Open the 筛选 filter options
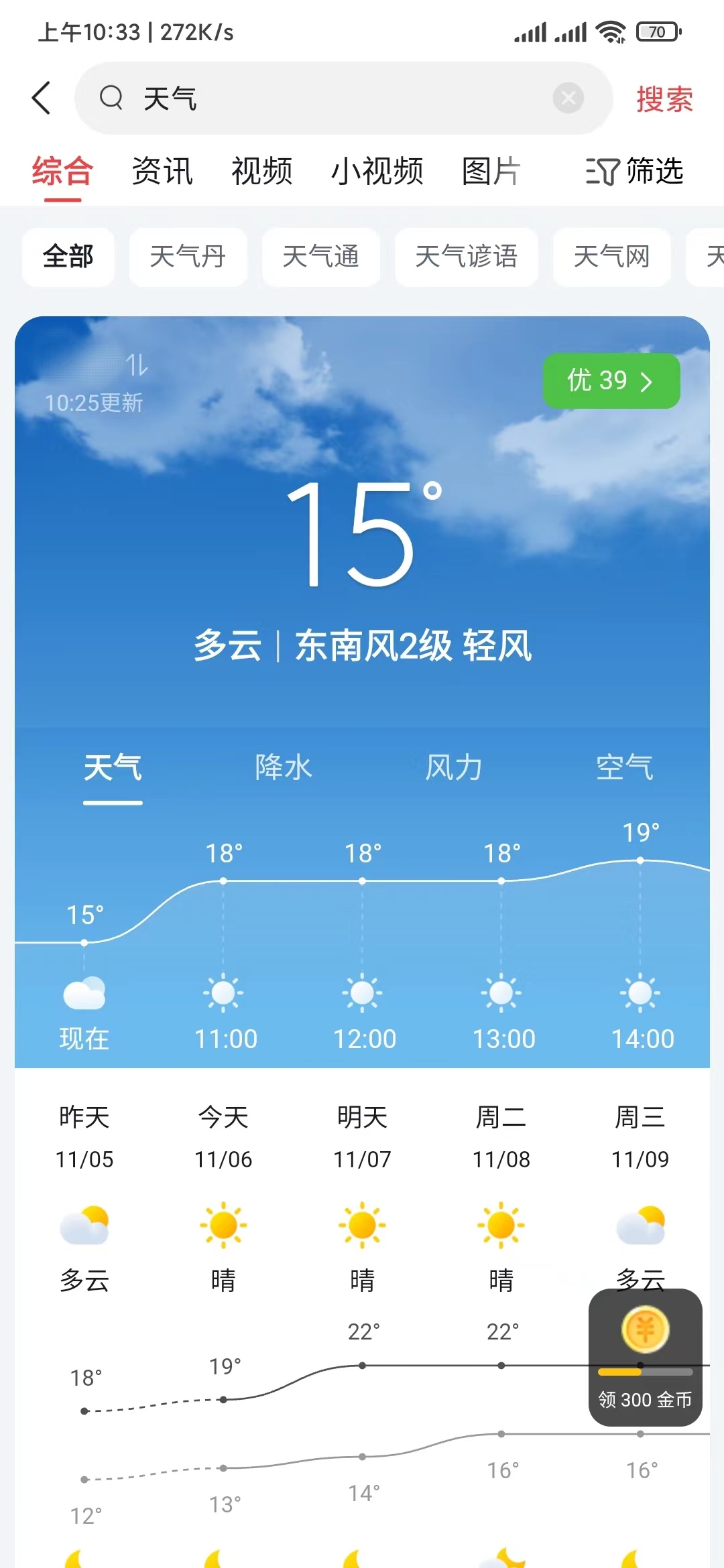The width and height of the screenshot is (724, 1568). pos(634,172)
